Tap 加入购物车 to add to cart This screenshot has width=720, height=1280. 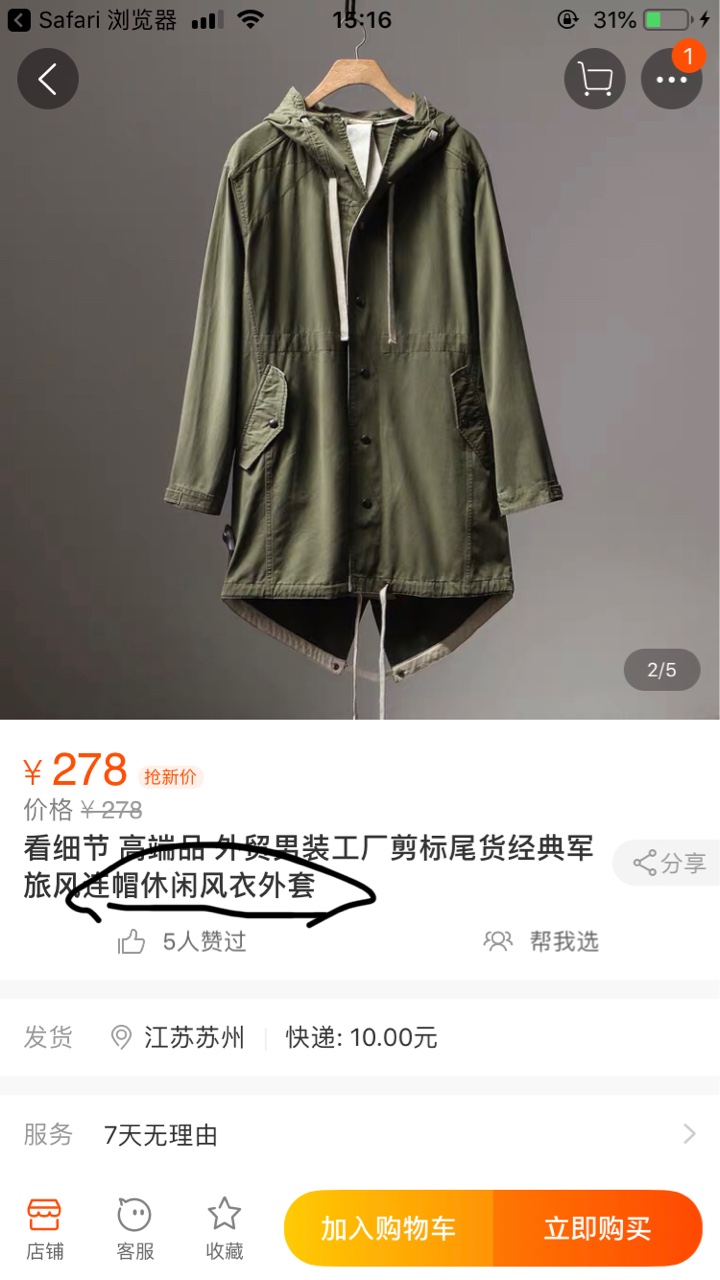tap(388, 1228)
